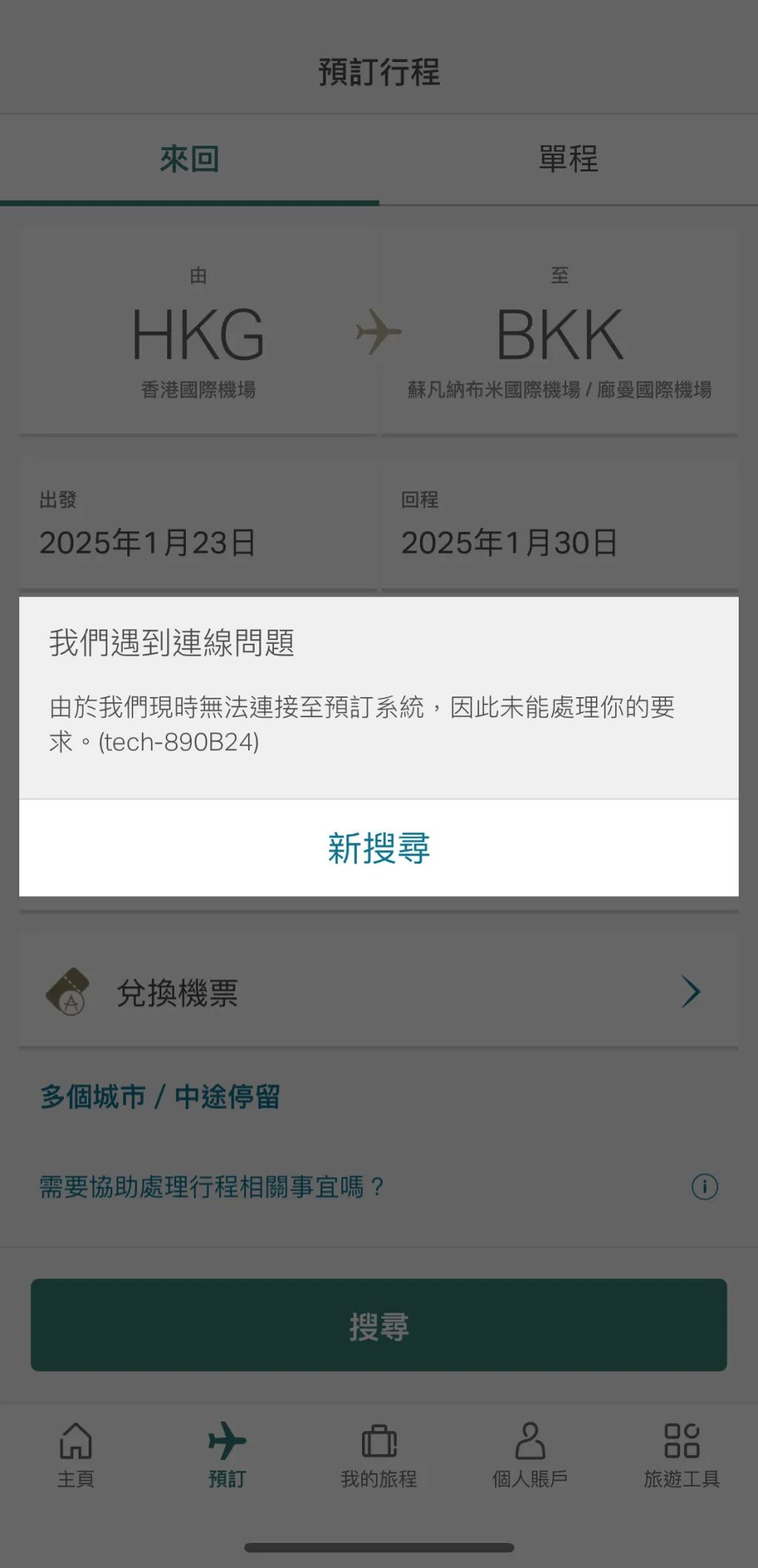
Task: Tap the green 搜尋 search button
Action: click(378, 1325)
